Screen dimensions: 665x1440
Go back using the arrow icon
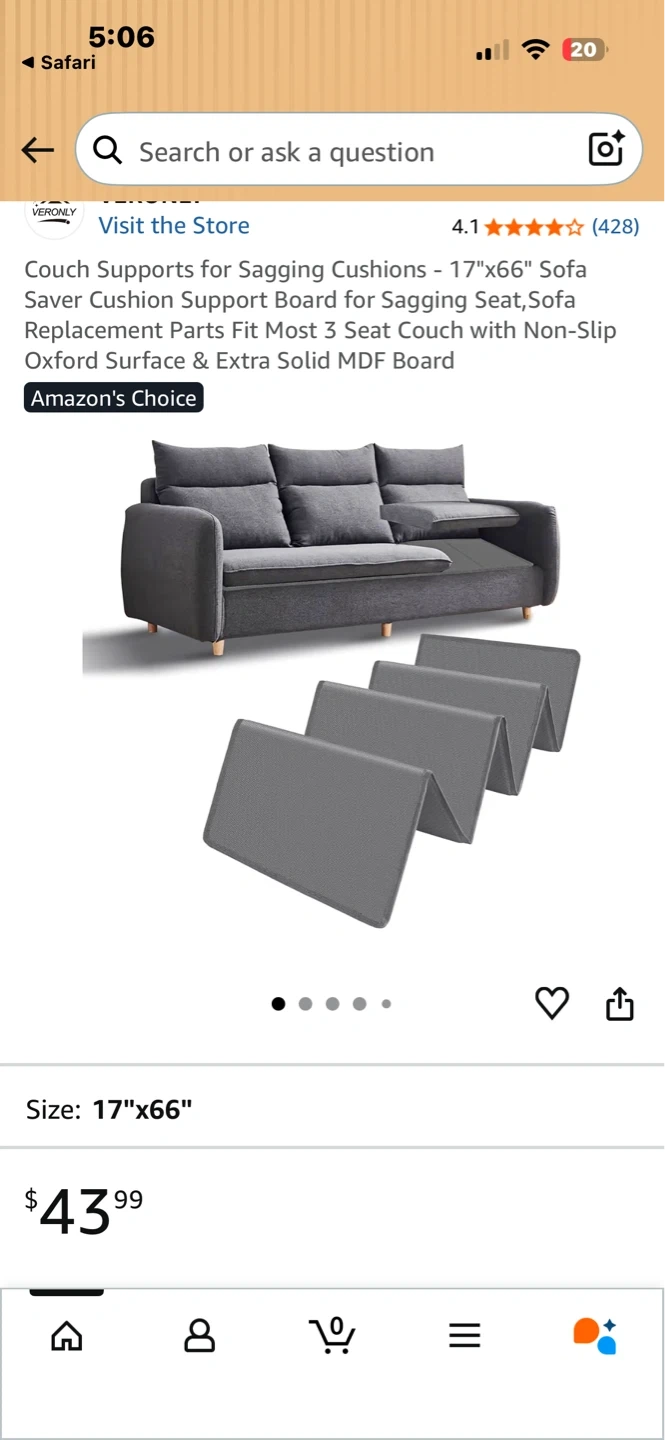point(38,151)
